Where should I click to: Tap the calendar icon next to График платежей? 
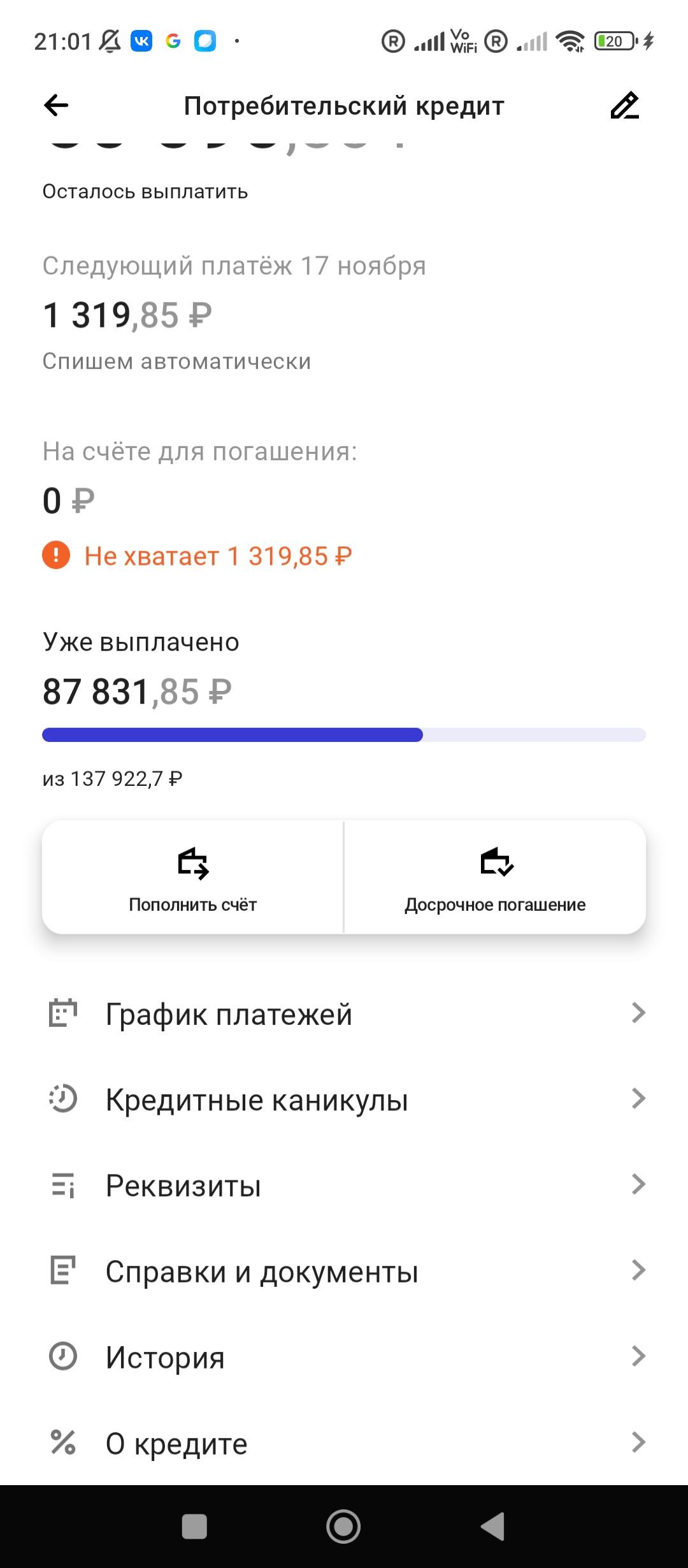pyautogui.click(x=62, y=1015)
